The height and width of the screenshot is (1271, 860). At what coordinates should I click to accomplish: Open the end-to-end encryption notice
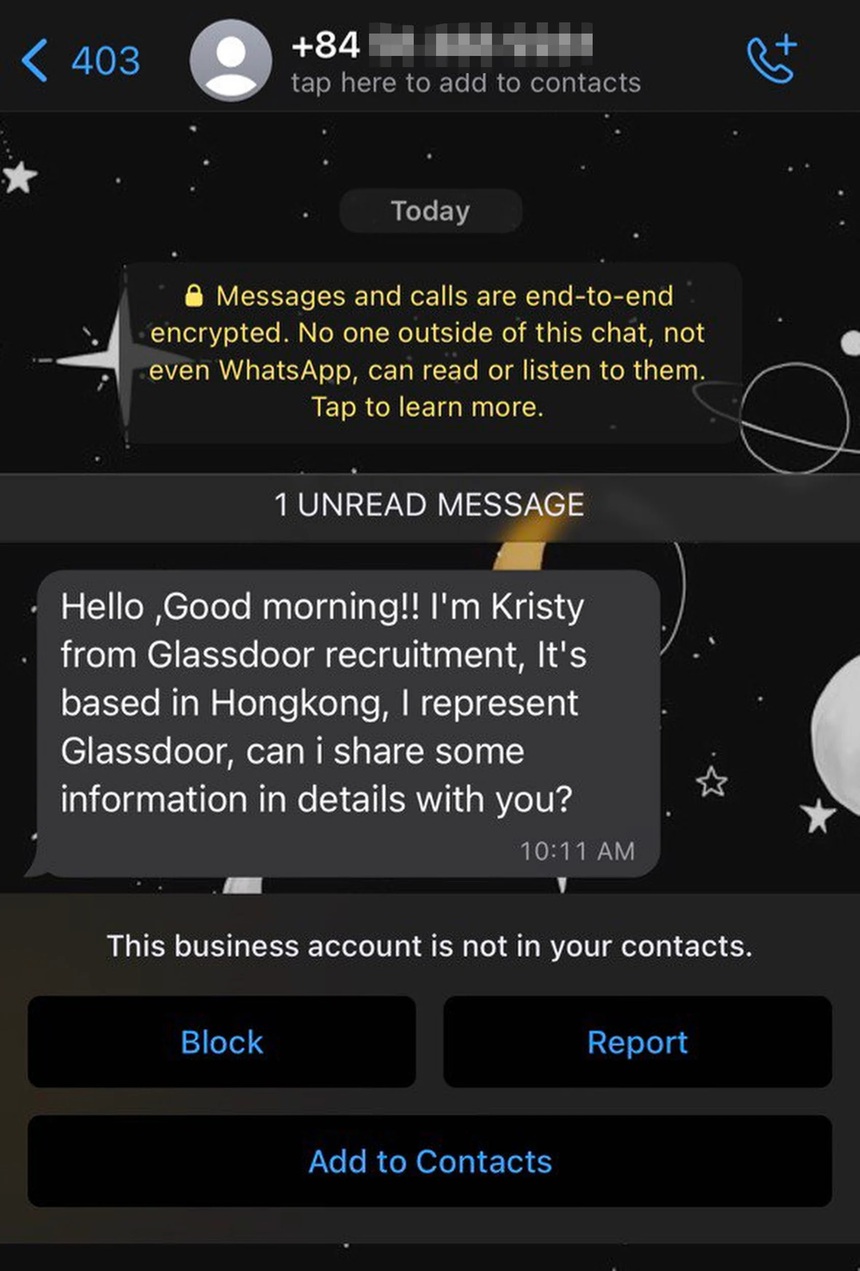tap(427, 352)
